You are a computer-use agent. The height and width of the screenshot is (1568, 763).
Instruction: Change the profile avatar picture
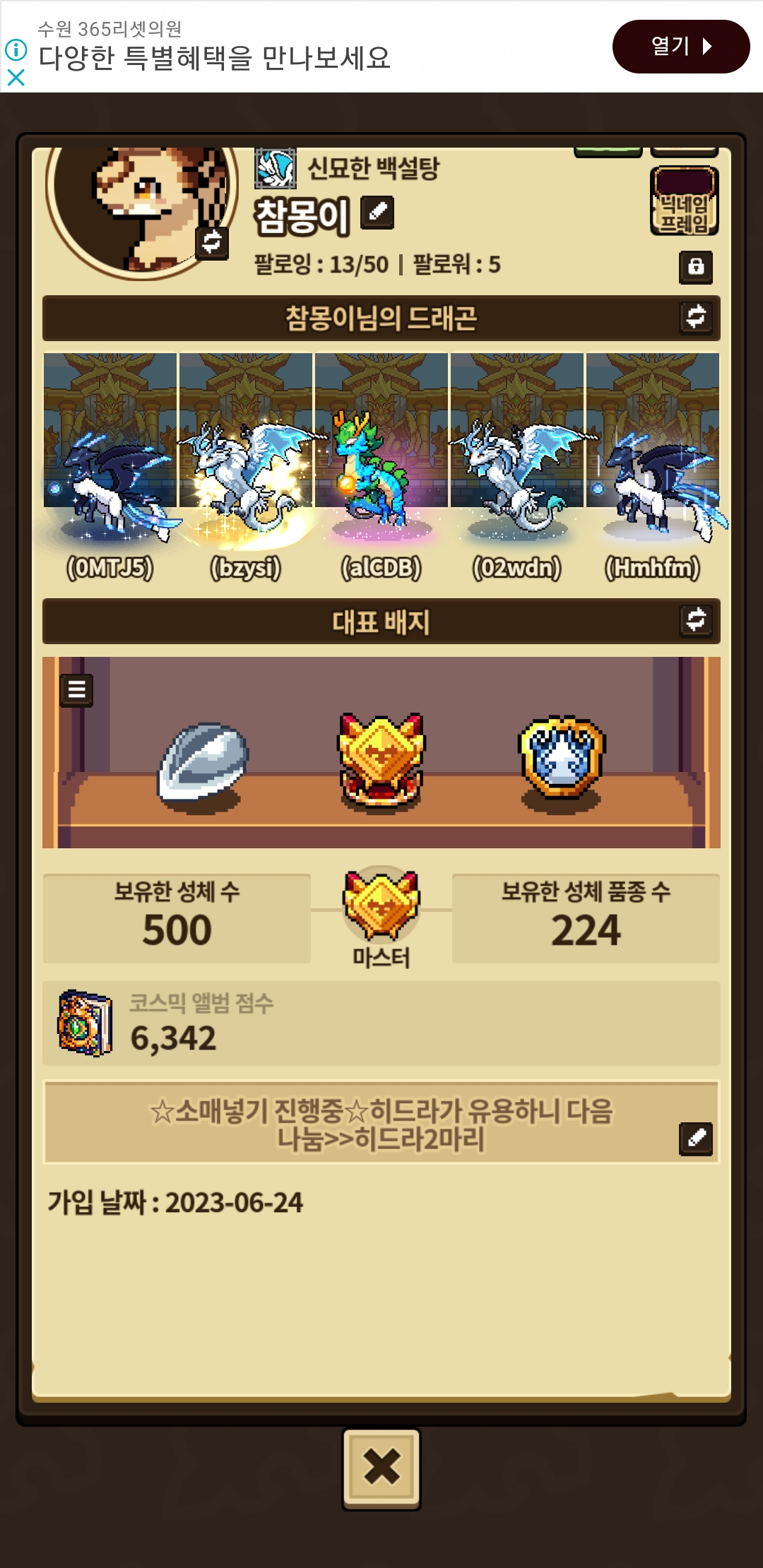[x=211, y=242]
